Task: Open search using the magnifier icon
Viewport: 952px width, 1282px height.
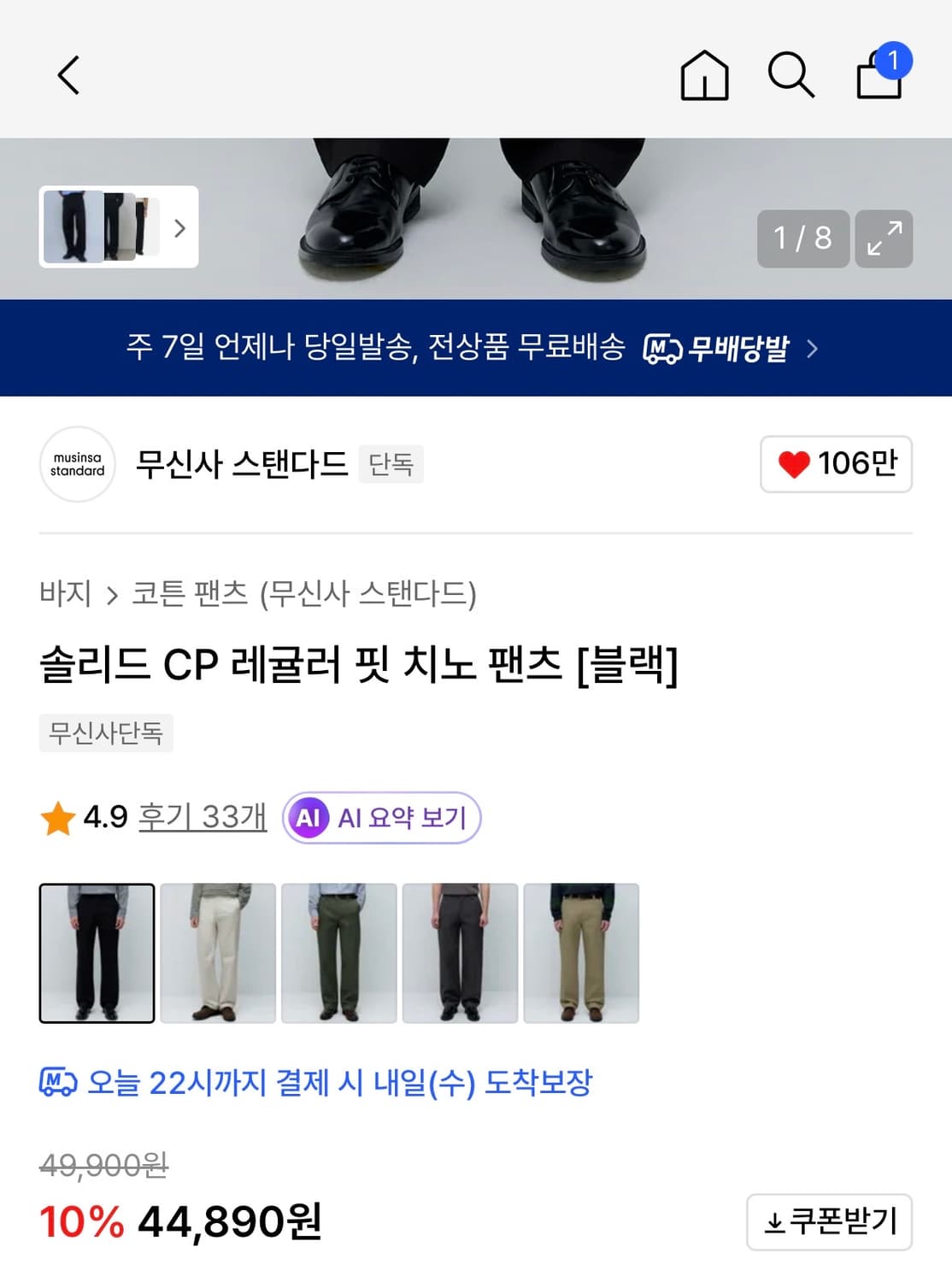Action: [790, 75]
